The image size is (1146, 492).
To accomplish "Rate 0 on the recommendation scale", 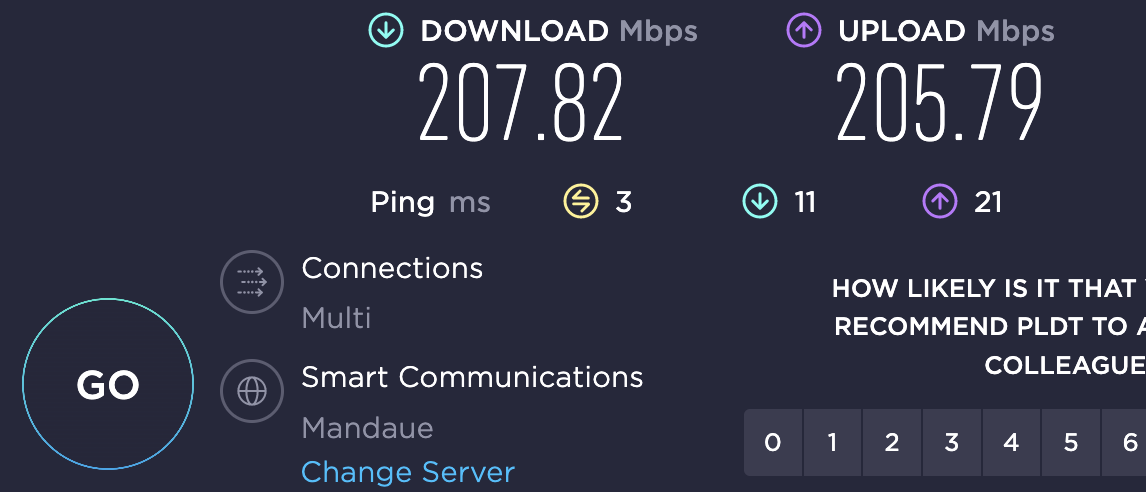I will 772,442.
